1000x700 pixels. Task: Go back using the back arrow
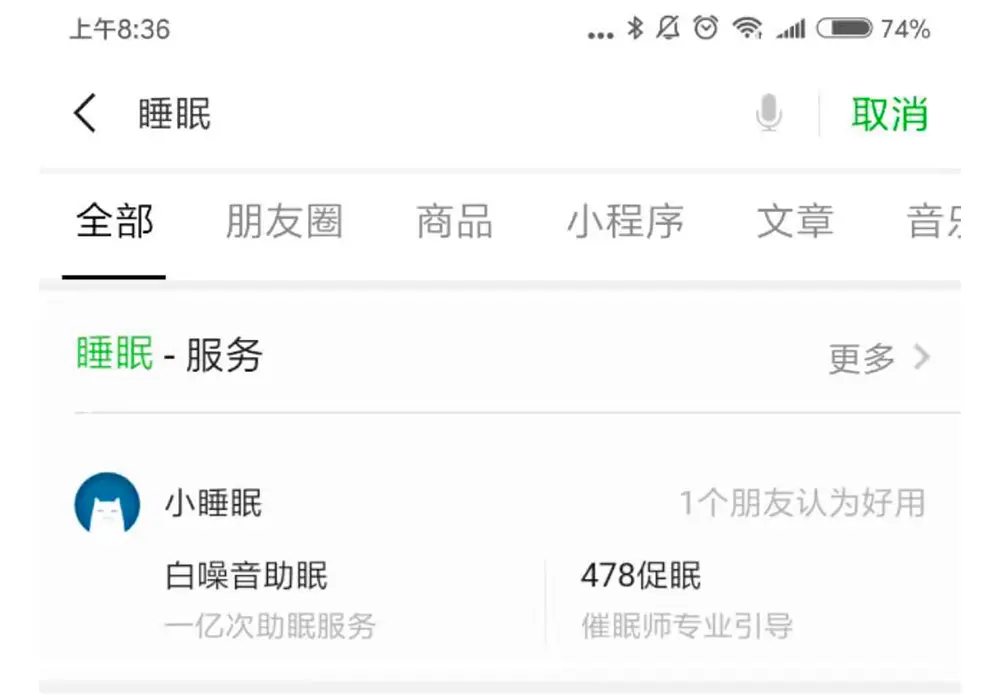click(x=86, y=114)
